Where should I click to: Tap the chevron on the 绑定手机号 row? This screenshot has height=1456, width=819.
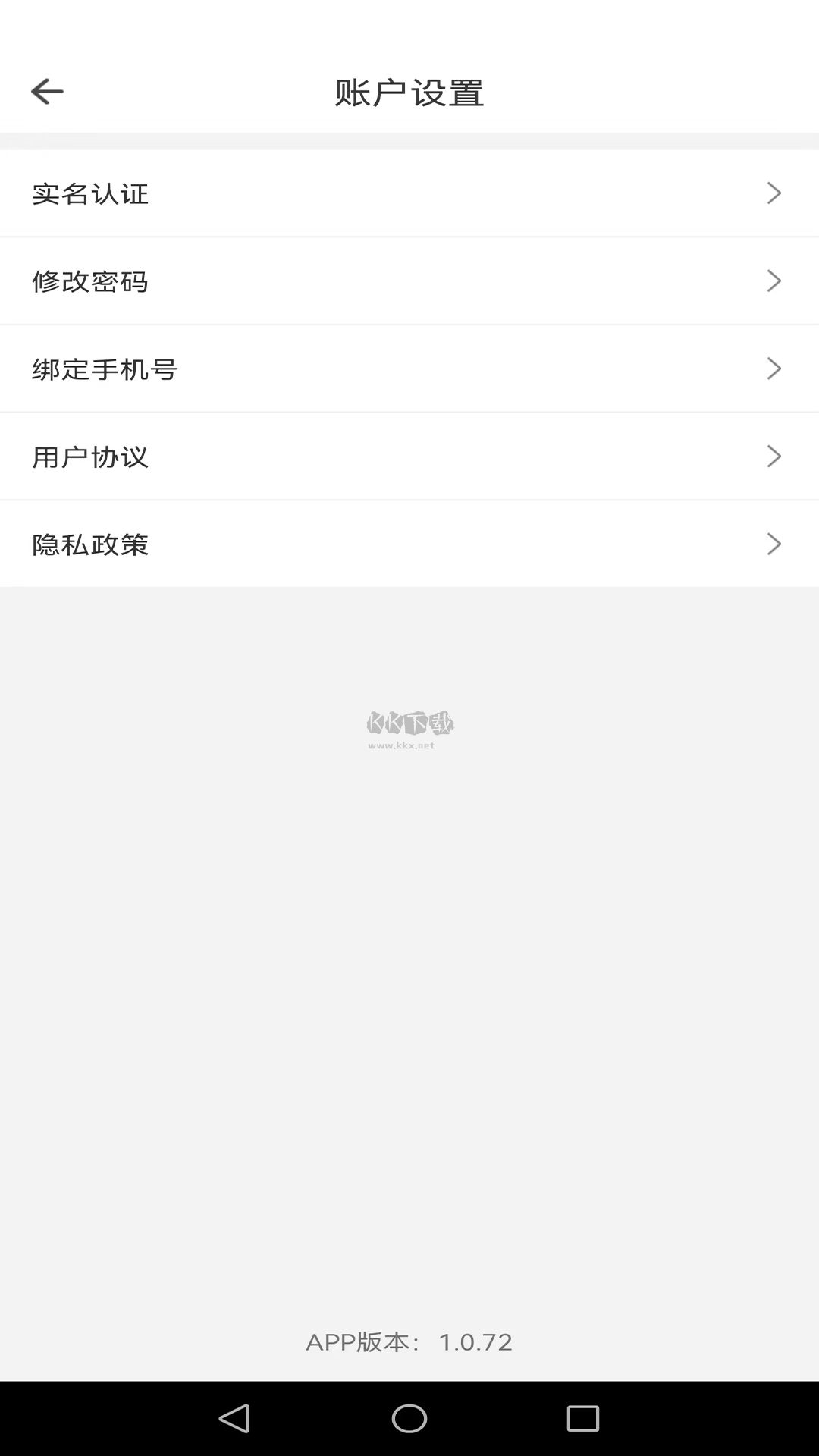coord(774,369)
